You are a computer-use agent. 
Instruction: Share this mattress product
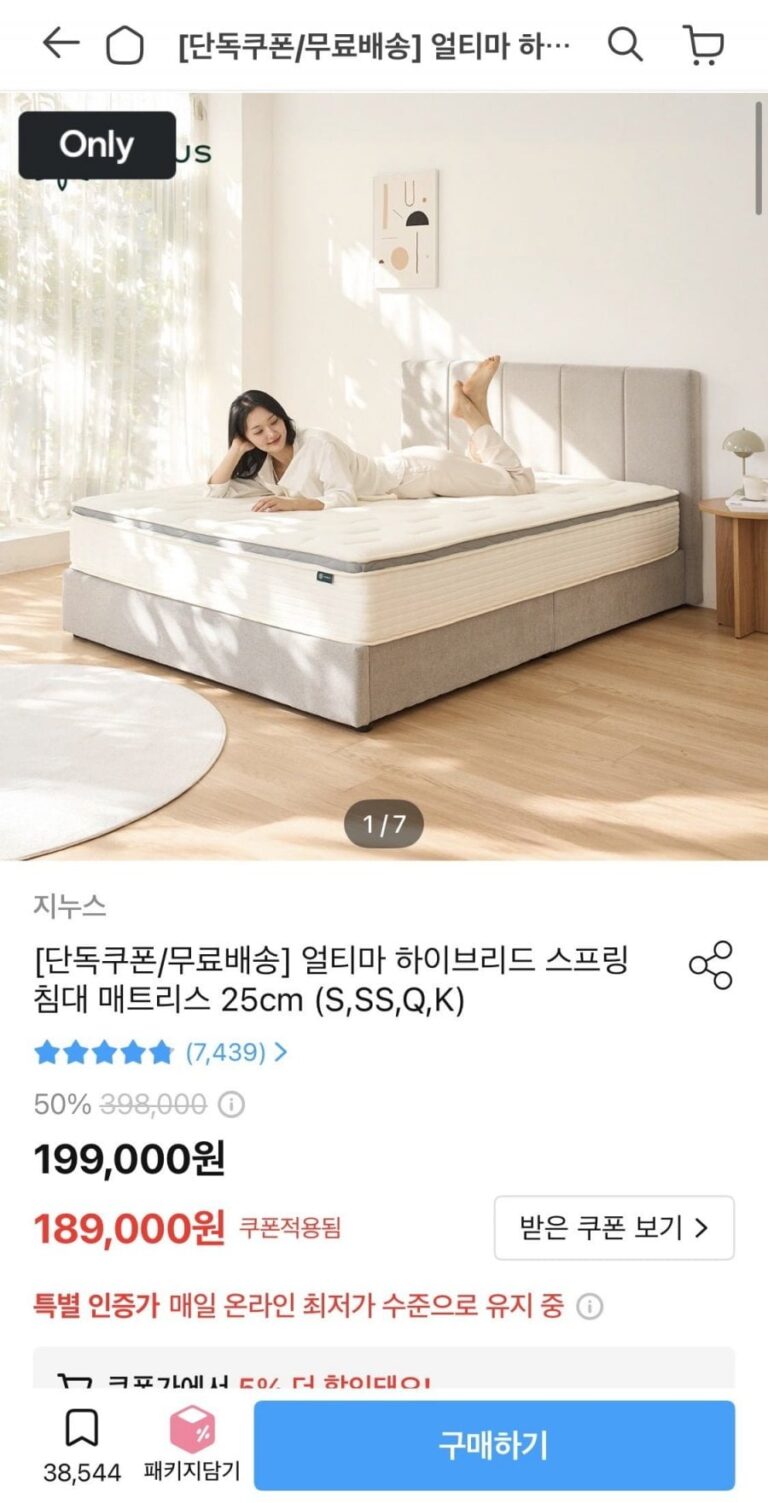pyautogui.click(x=711, y=965)
